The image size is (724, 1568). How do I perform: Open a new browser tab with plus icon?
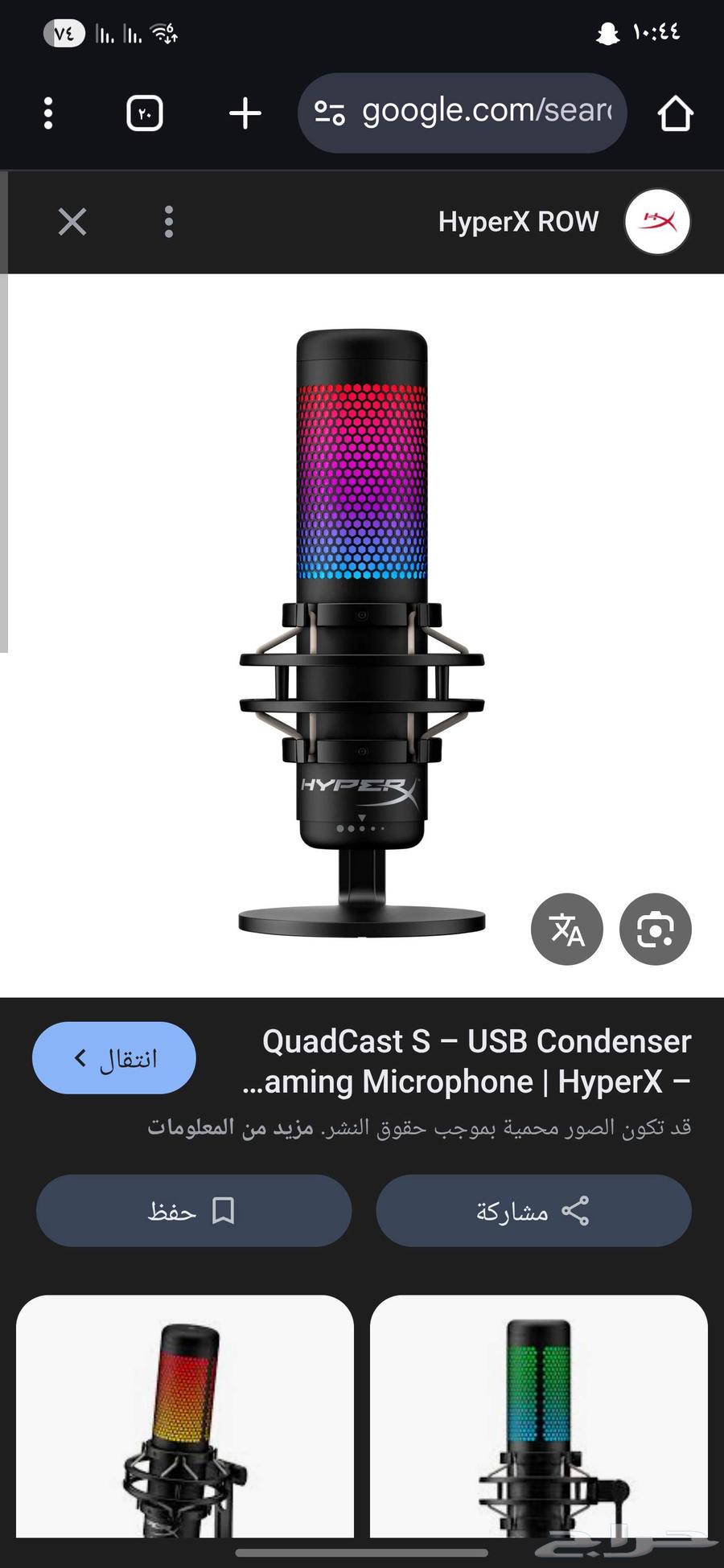(245, 113)
